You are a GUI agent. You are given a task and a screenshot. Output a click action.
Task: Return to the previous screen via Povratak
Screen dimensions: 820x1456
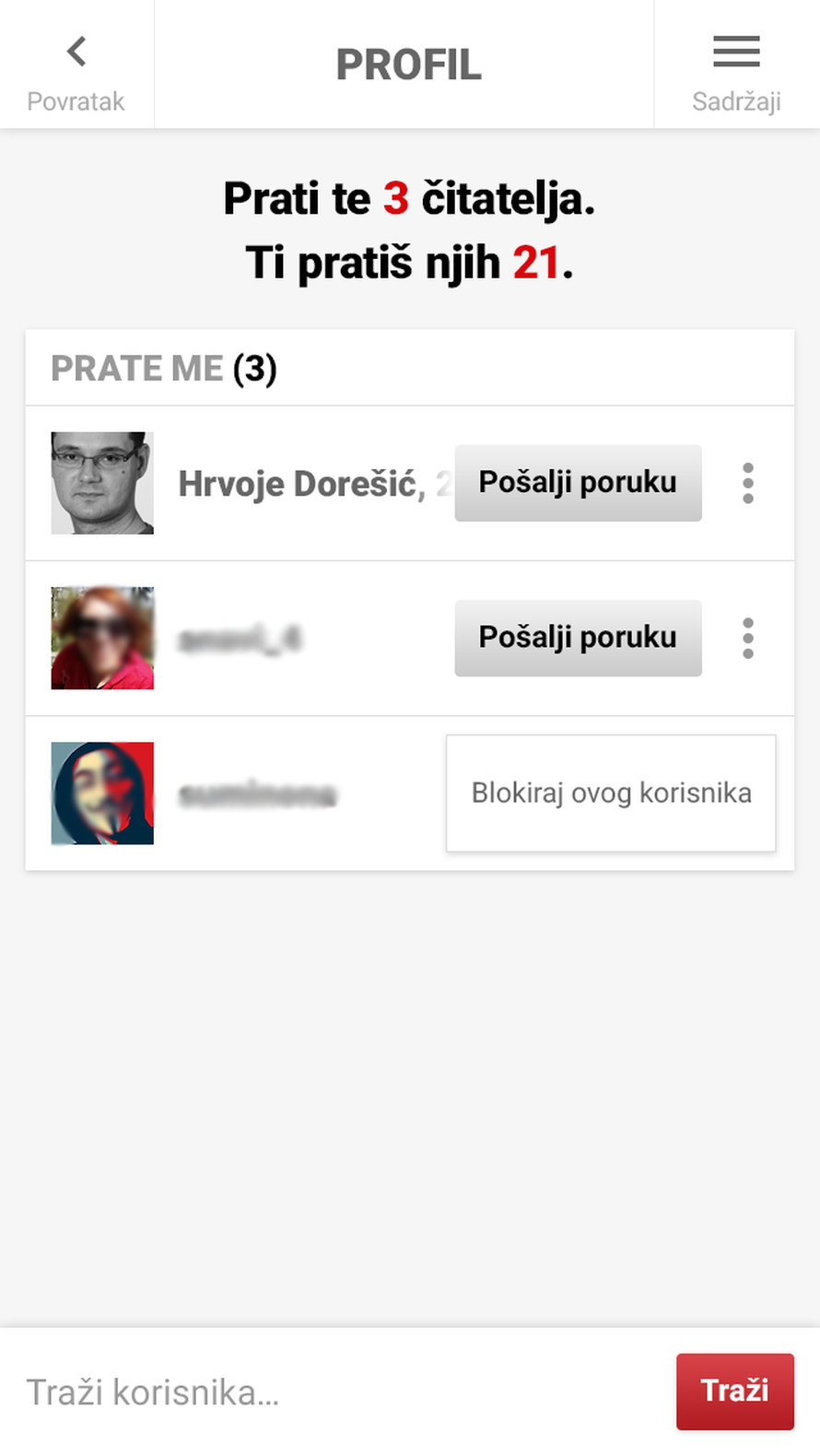pos(76,100)
